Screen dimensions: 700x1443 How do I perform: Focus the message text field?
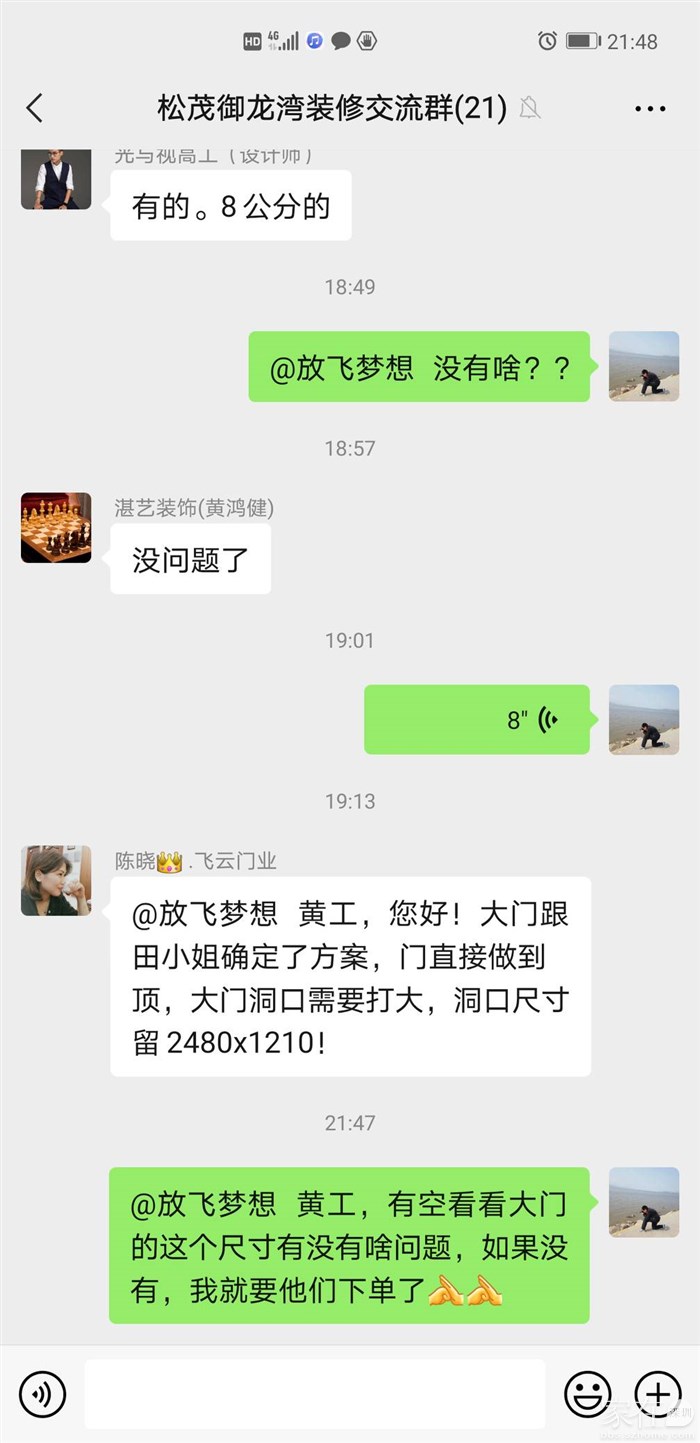click(x=314, y=1393)
